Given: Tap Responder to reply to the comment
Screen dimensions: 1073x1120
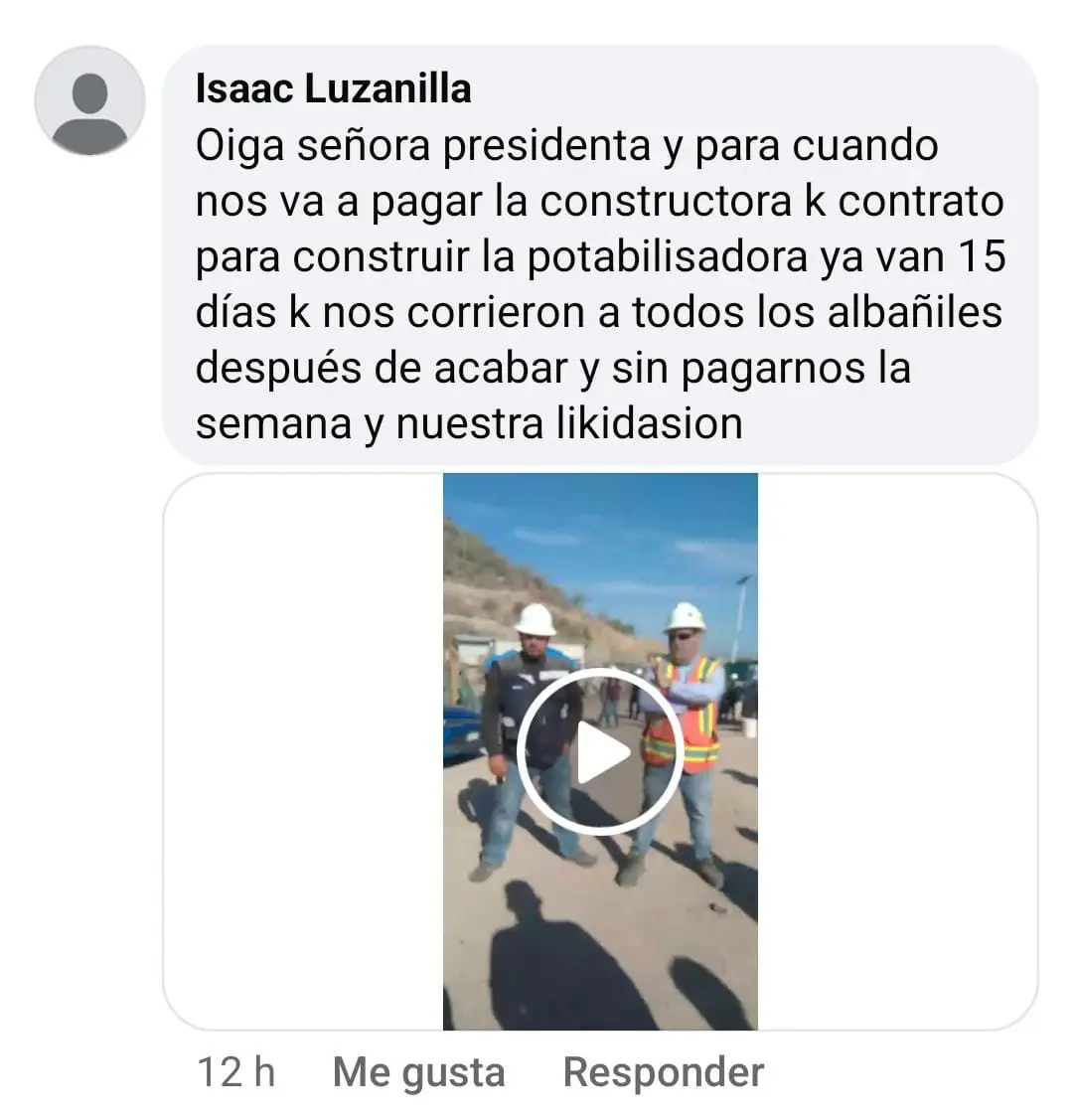Looking at the screenshot, I should coord(663,1072).
